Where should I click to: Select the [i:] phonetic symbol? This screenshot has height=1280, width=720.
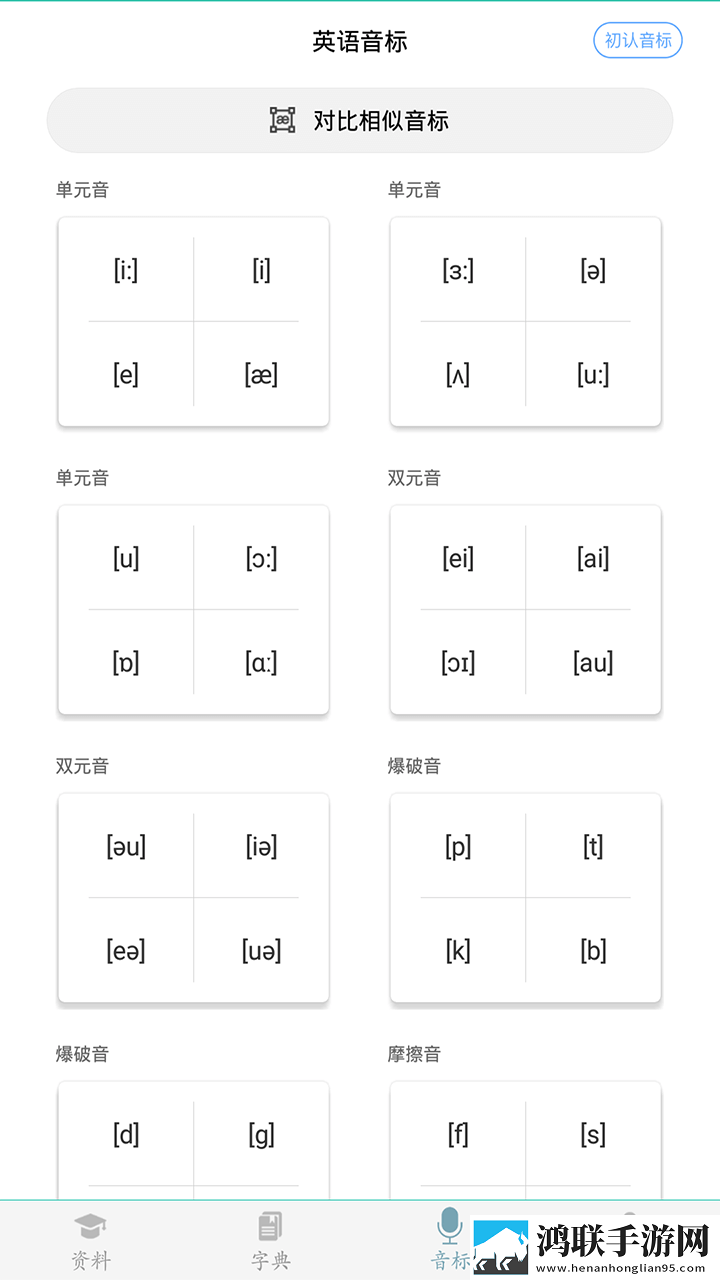coord(126,270)
